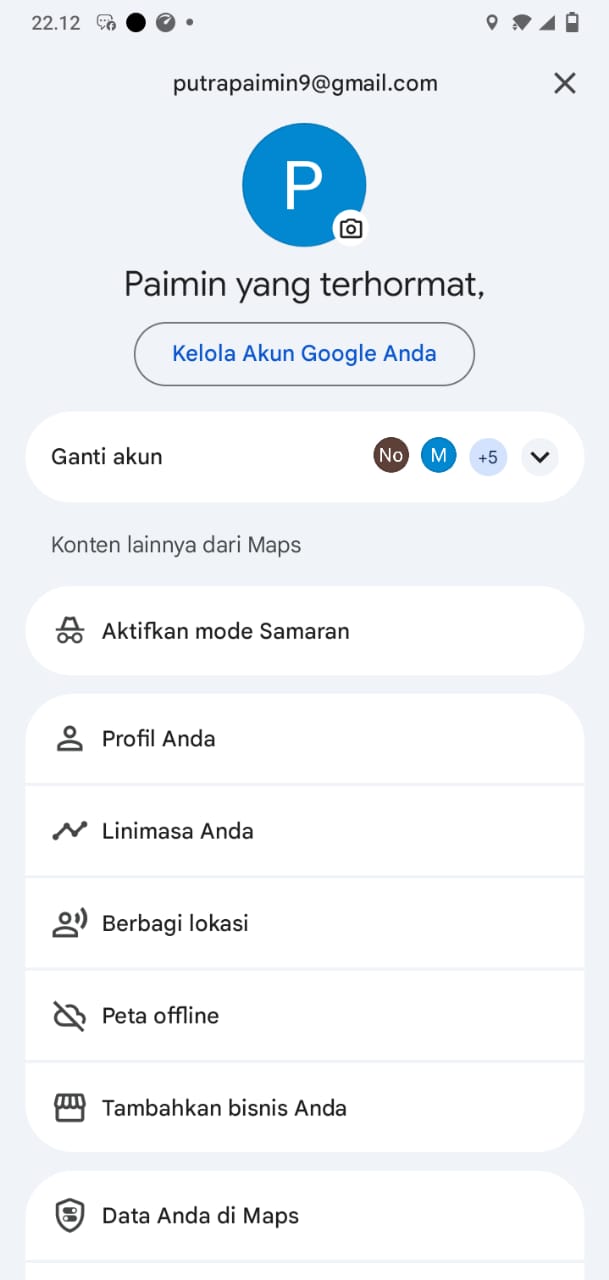Open Peta offline

tap(304, 1016)
